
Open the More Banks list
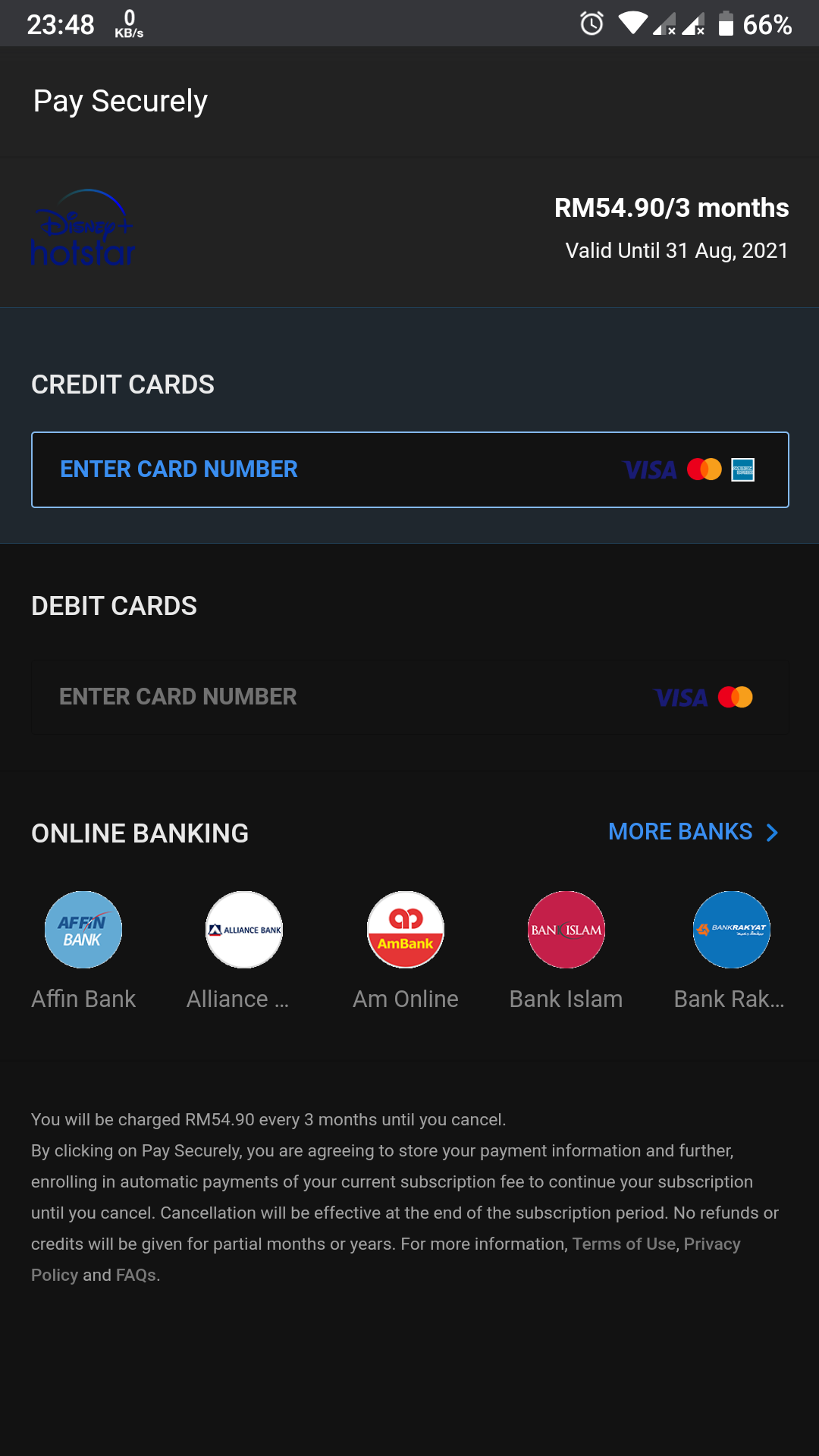point(693,832)
